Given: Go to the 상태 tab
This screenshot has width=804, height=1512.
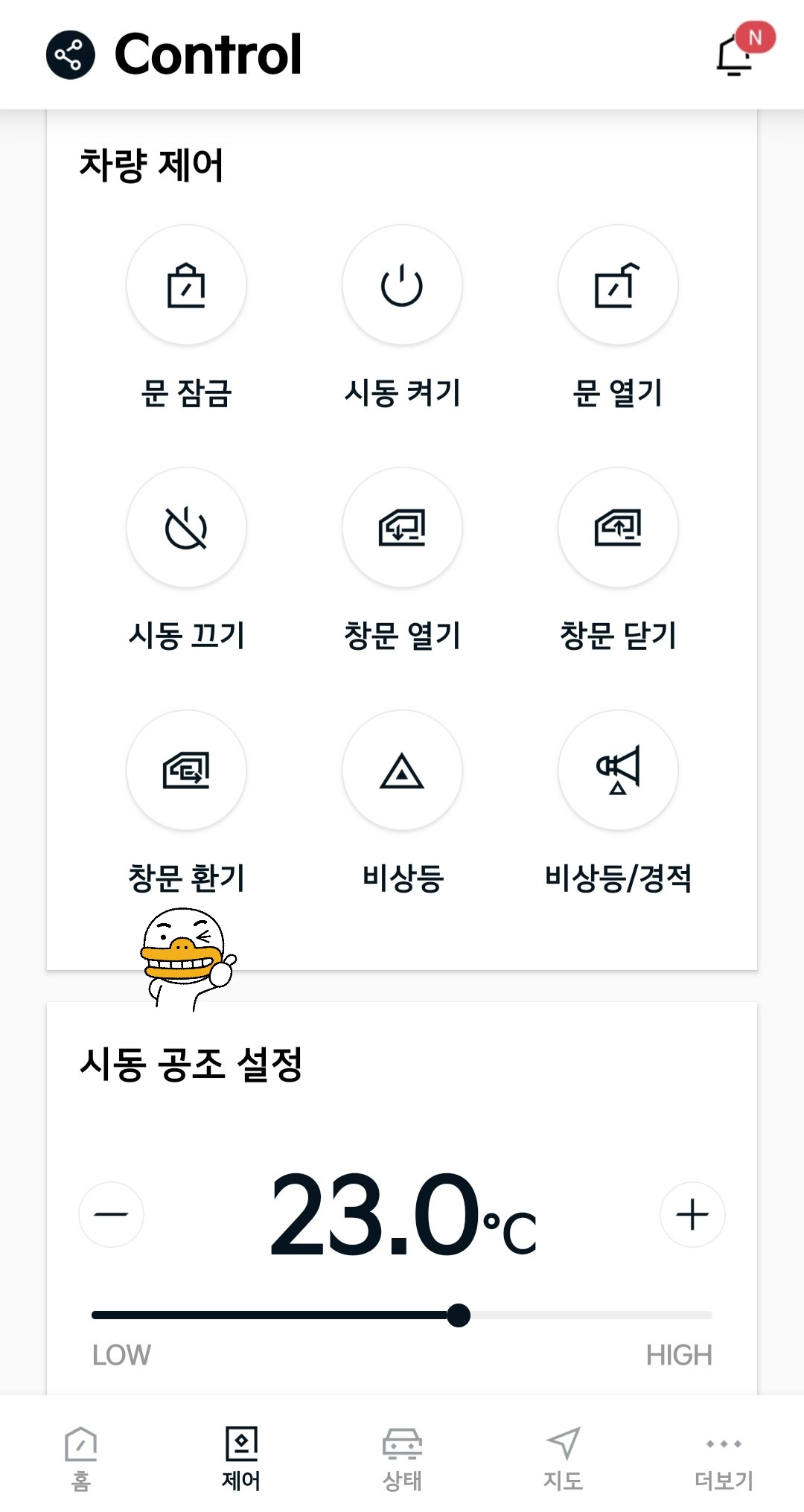Looking at the screenshot, I should point(402,1458).
